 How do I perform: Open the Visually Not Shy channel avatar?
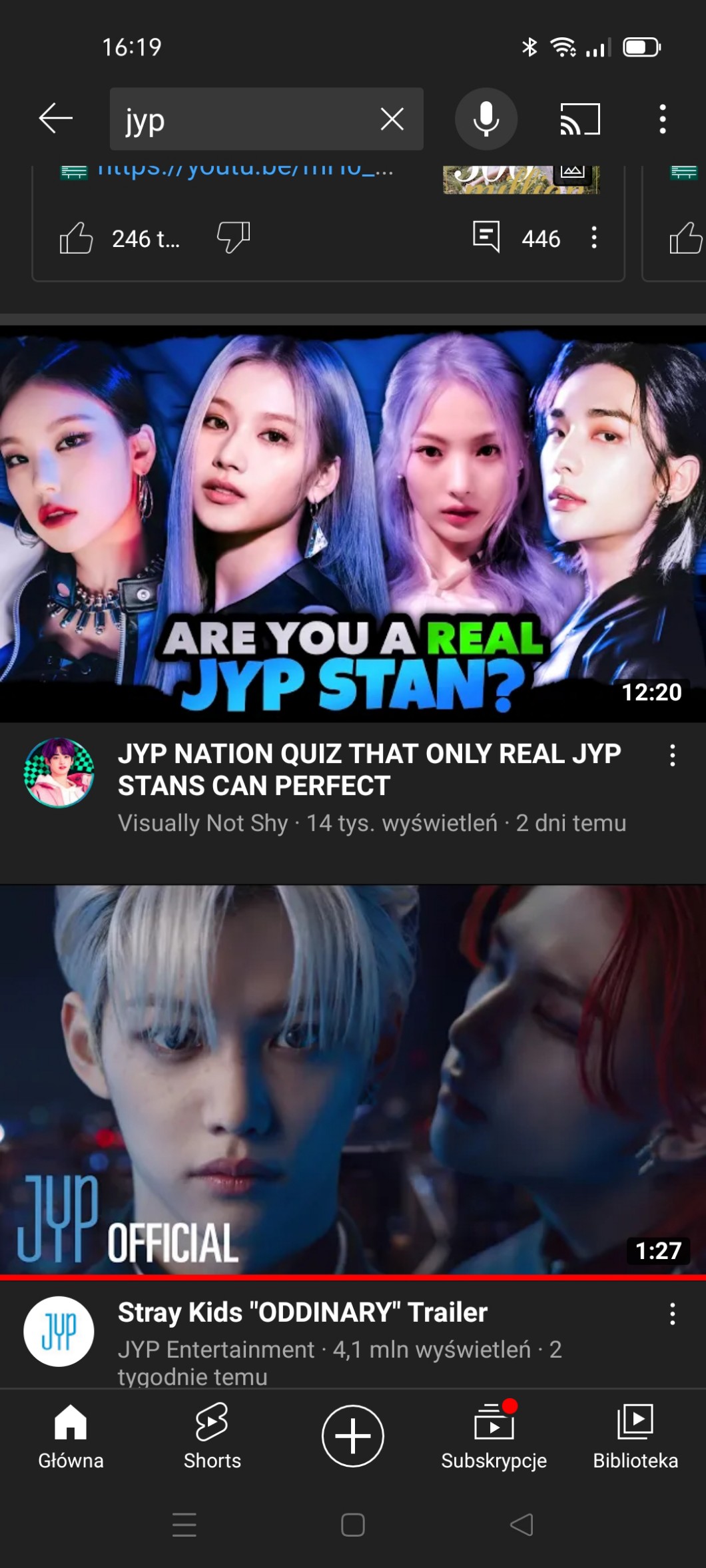pos(59,772)
